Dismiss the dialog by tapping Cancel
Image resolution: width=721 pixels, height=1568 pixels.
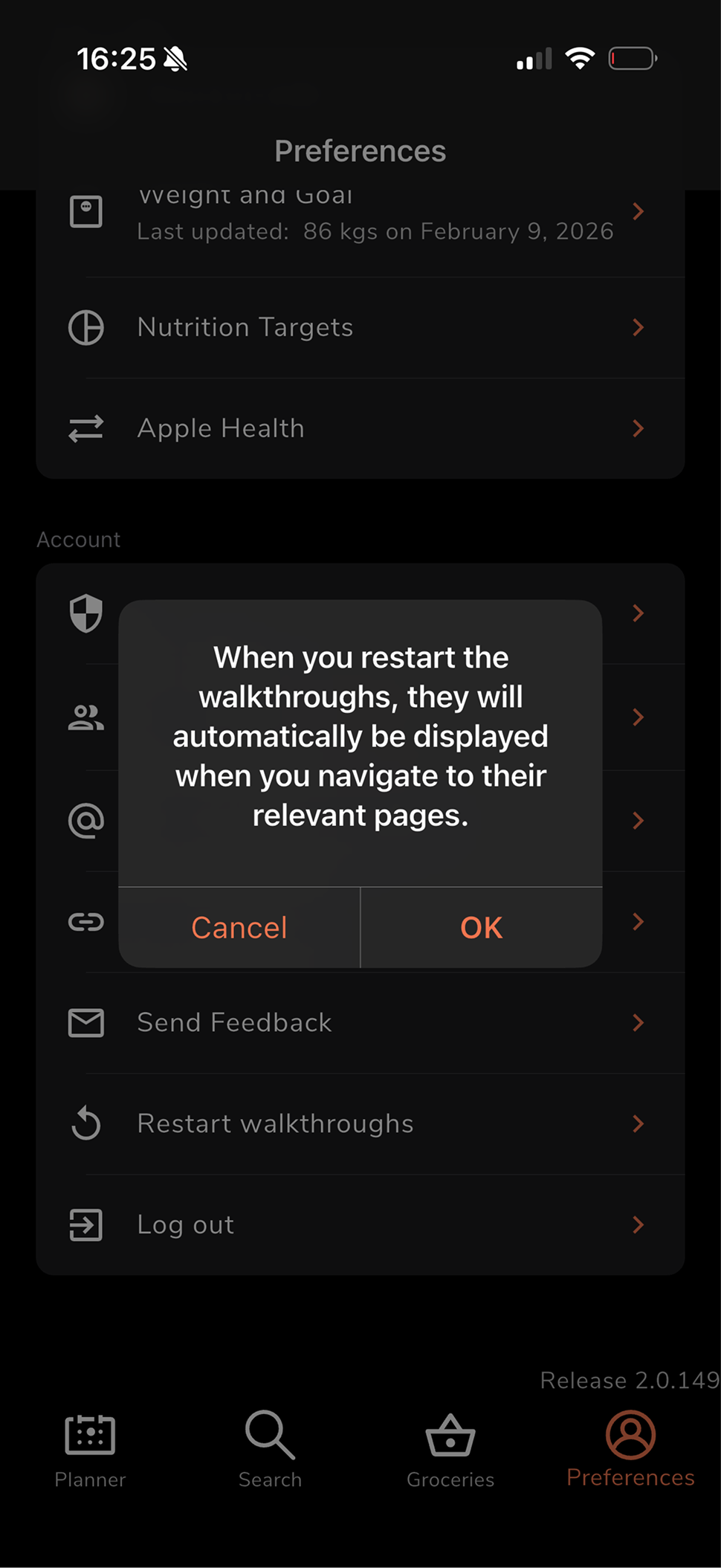[239, 927]
